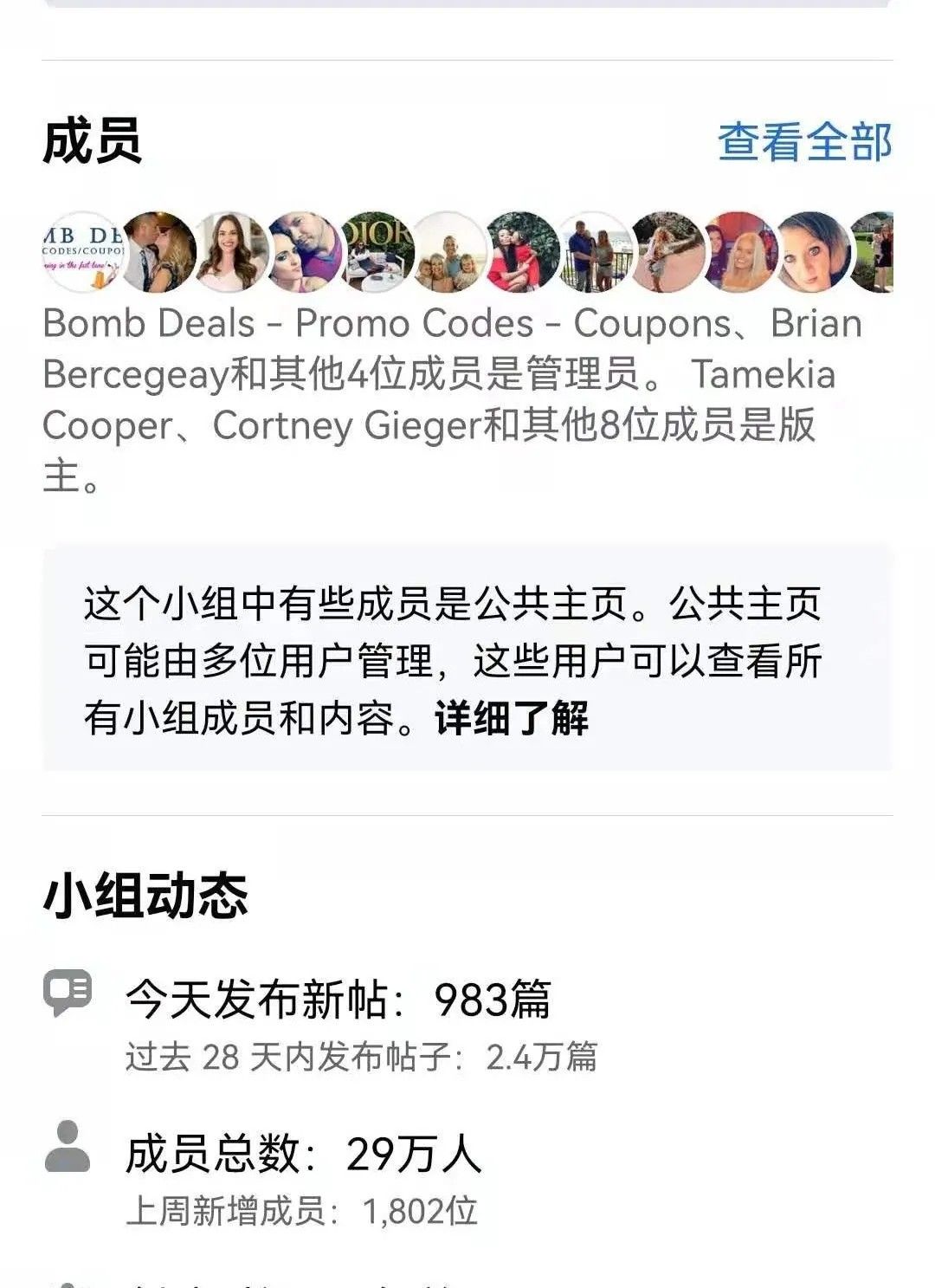Screen dimensions: 935x1288
Task: Open the Bomb Deals logo member avatar
Action: pyautogui.click(x=83, y=251)
